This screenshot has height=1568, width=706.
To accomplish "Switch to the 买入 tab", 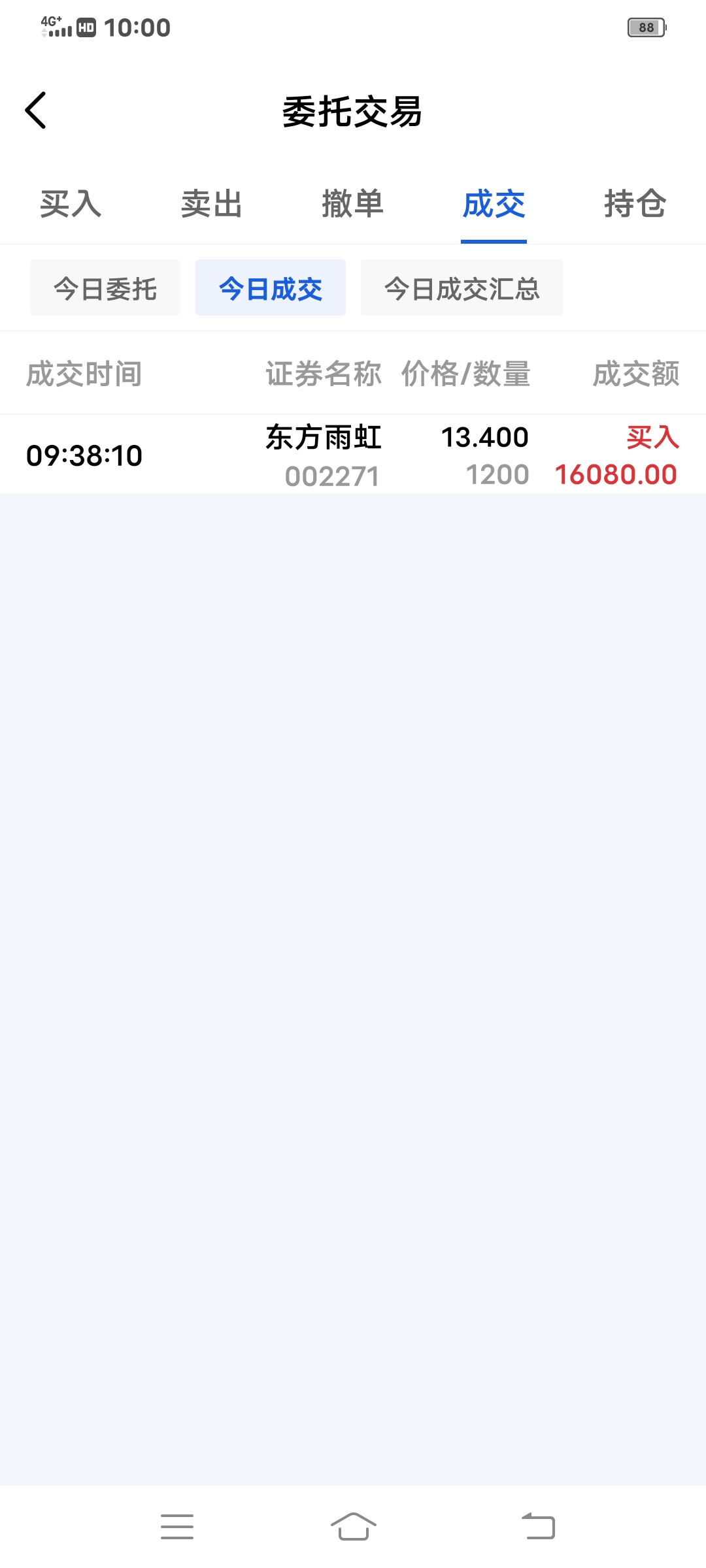I will 71,204.
